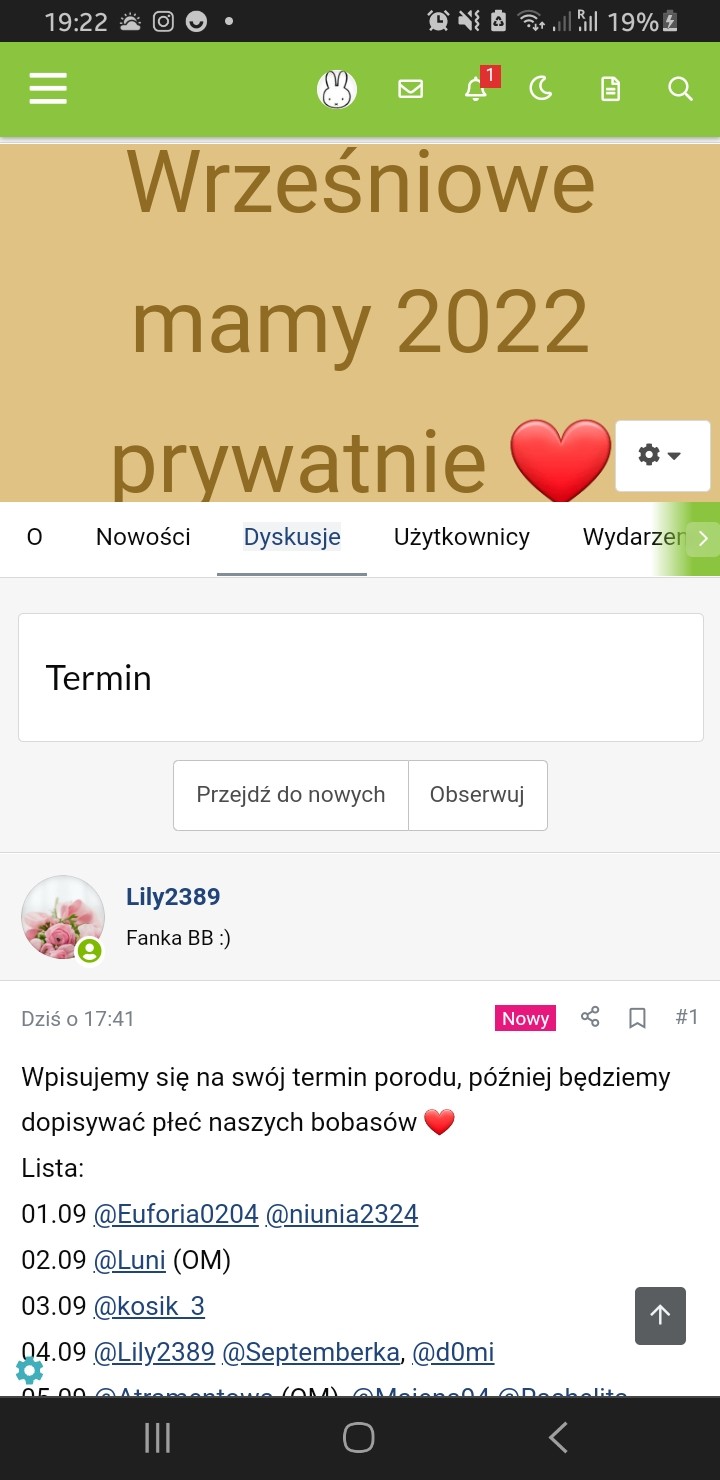Open the rabbit profile avatar
This screenshot has width=720, height=1480.
[337, 90]
